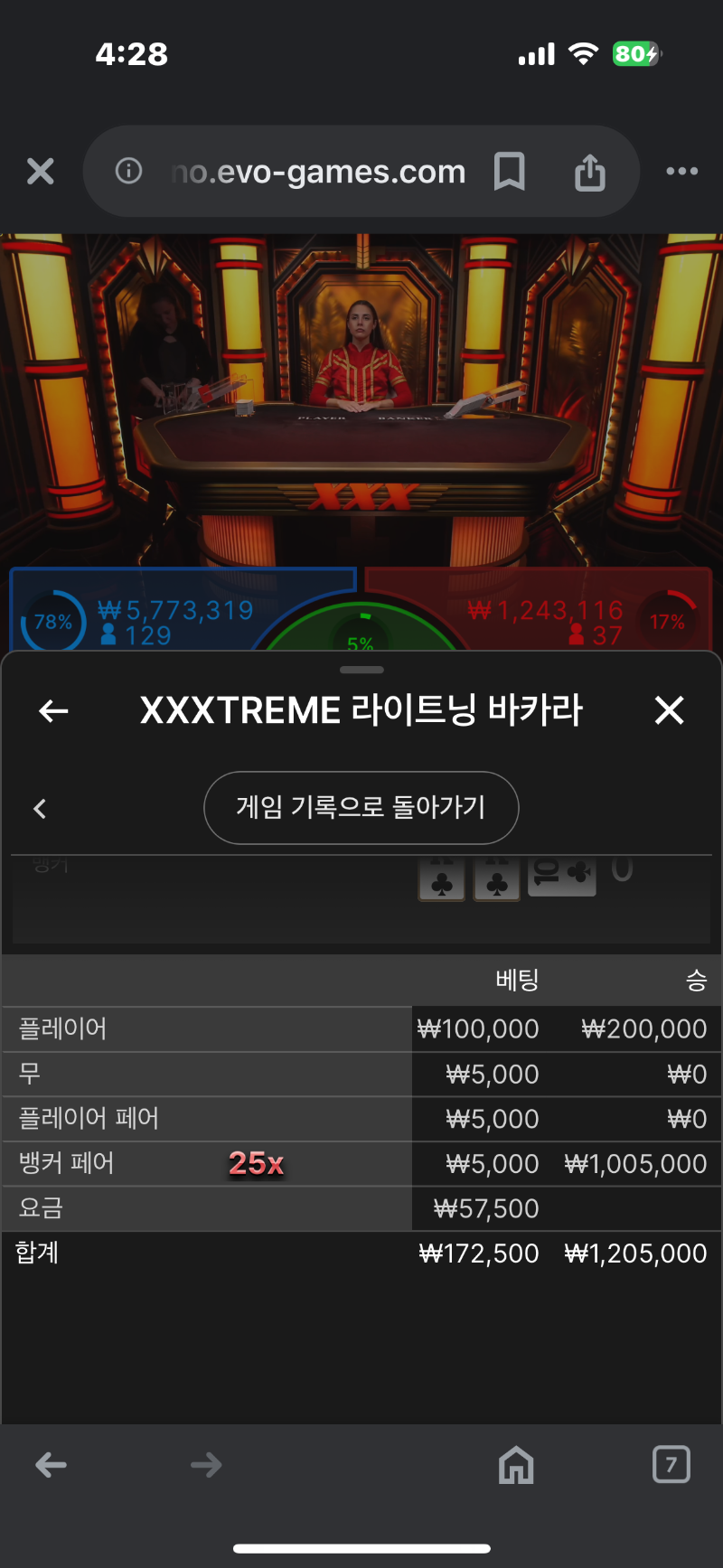Go to the browser home page
Viewport: 723px width, 1568px height.
click(x=516, y=1465)
